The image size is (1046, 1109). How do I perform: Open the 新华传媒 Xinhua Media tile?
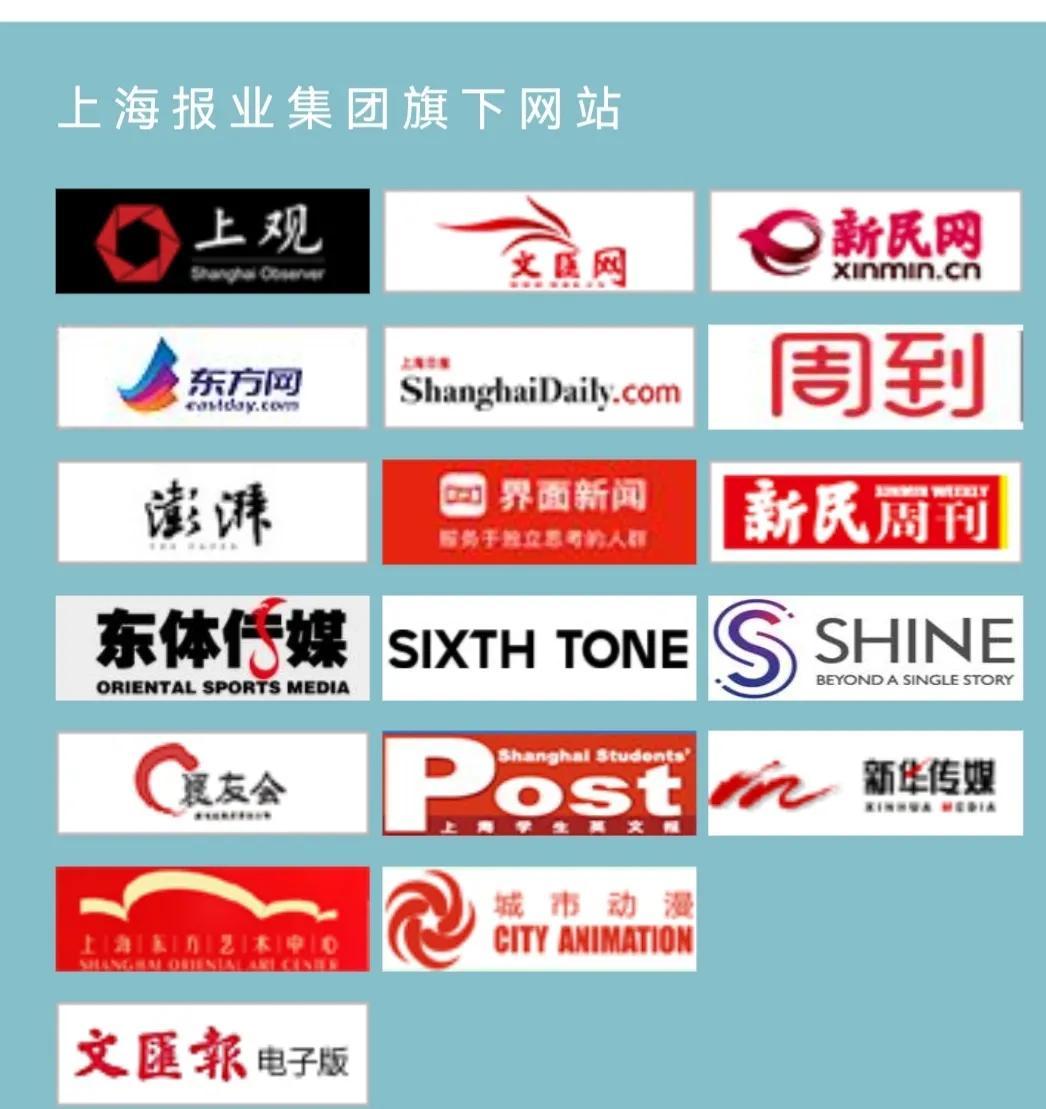click(x=865, y=783)
